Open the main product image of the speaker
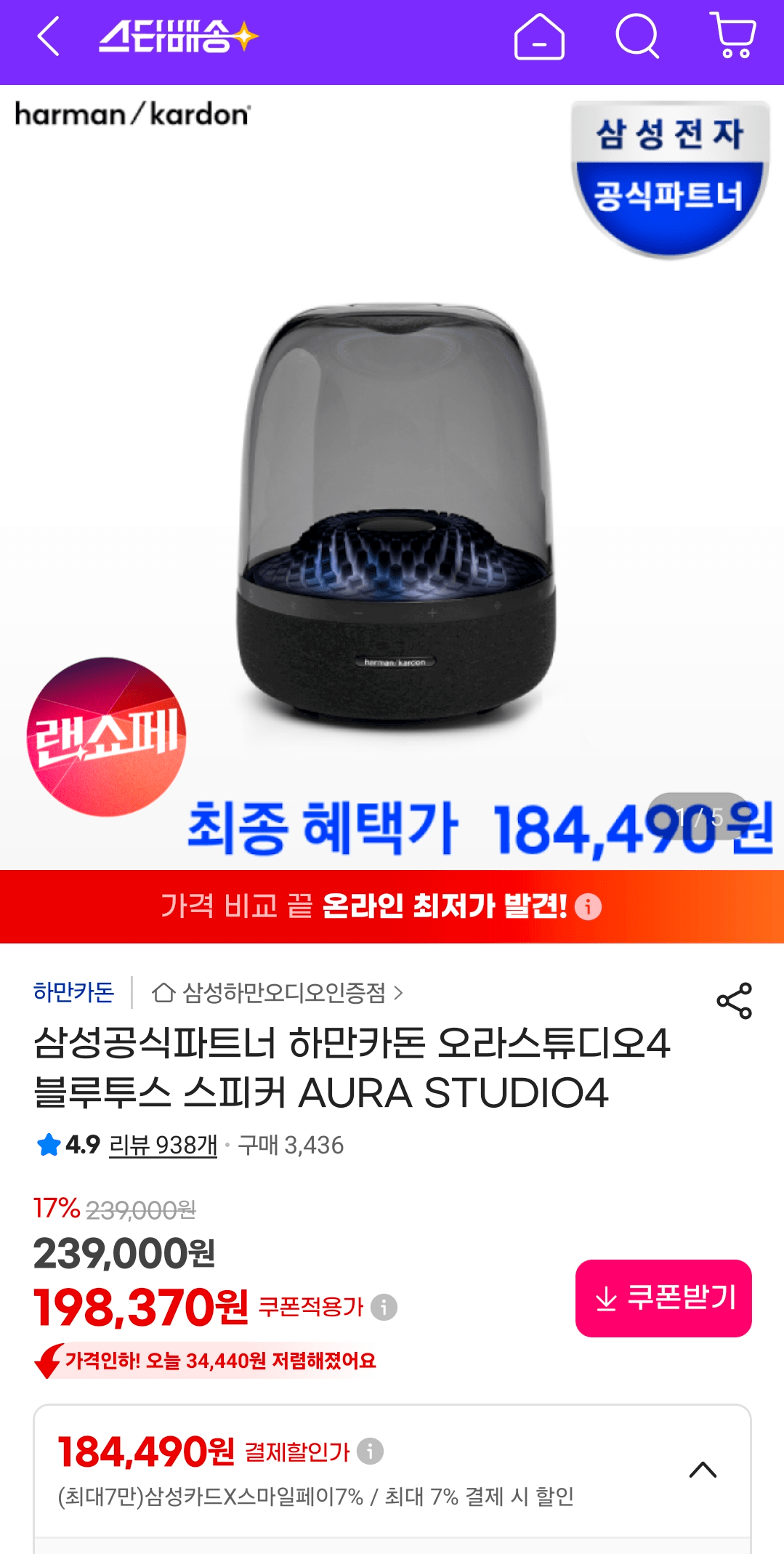 point(392,509)
